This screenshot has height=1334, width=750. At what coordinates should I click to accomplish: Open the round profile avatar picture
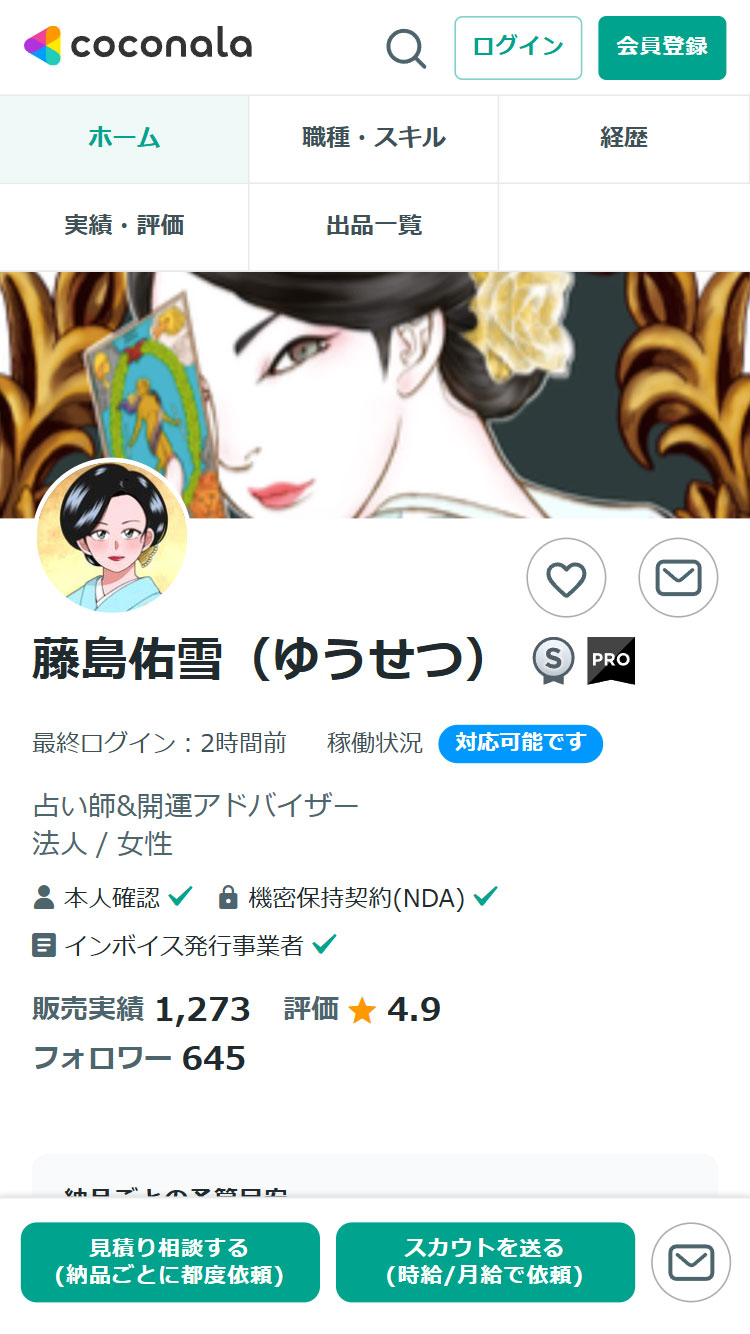click(x=112, y=537)
